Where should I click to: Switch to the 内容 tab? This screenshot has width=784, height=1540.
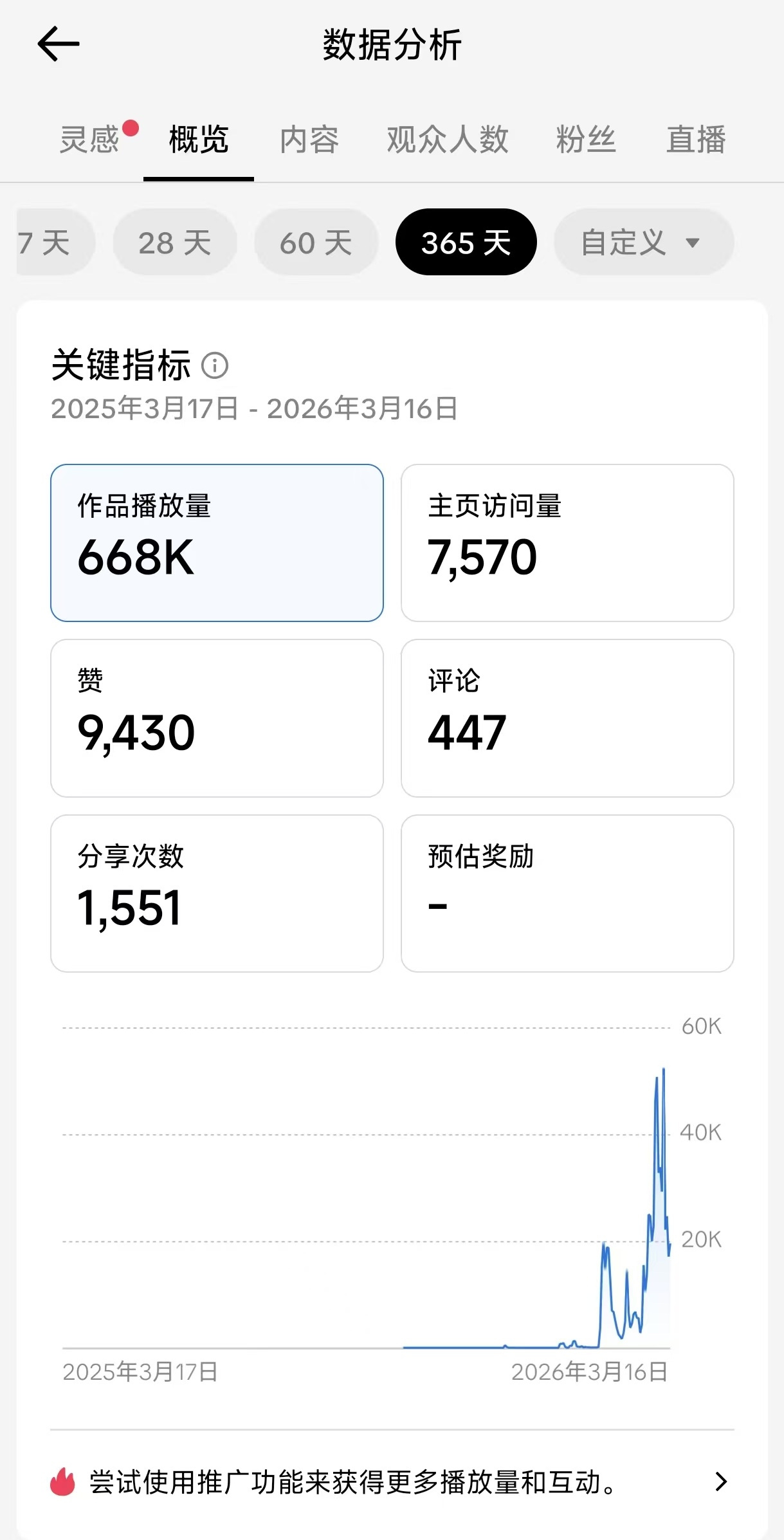click(309, 140)
